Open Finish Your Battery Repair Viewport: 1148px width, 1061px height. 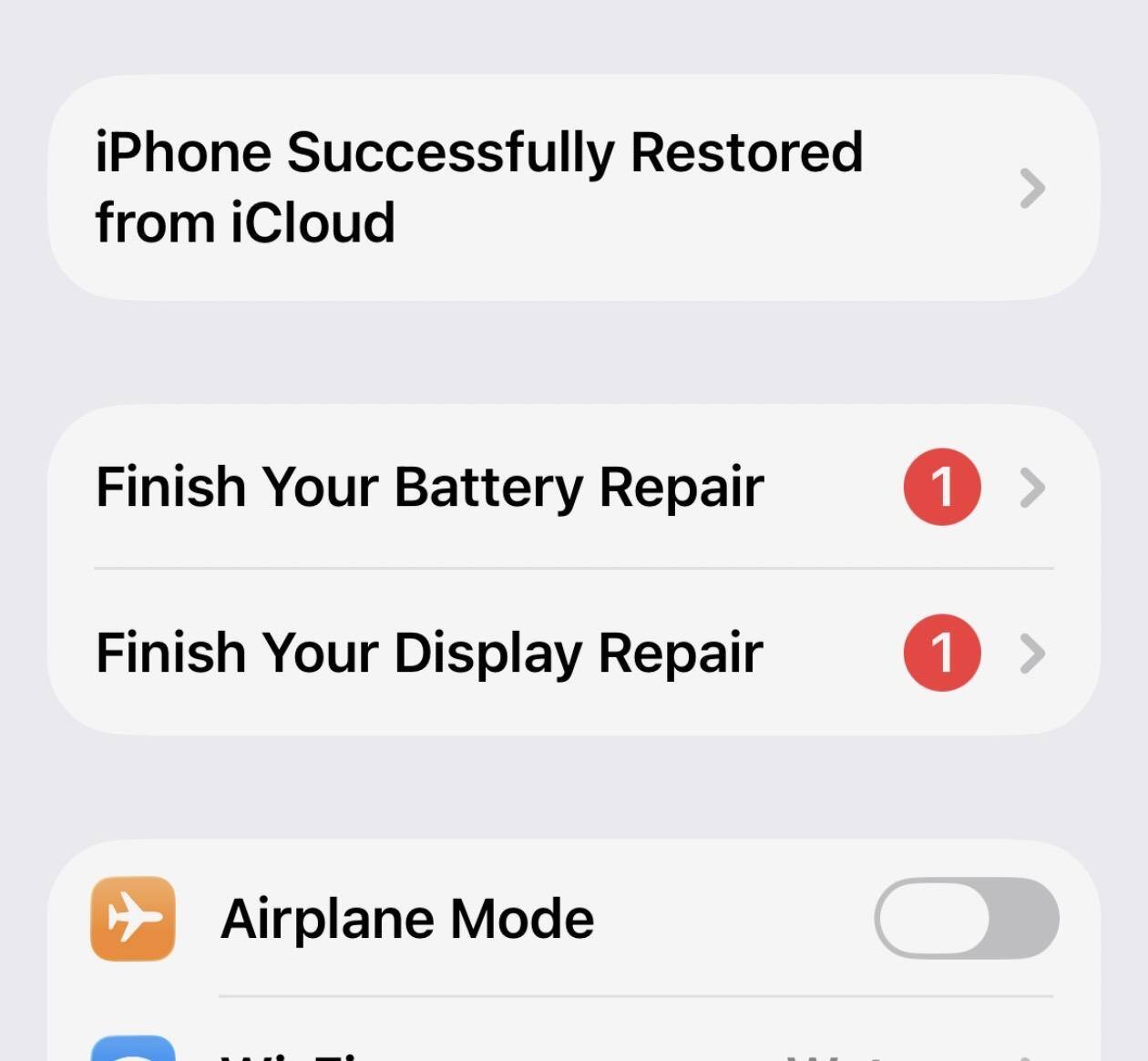(572, 487)
